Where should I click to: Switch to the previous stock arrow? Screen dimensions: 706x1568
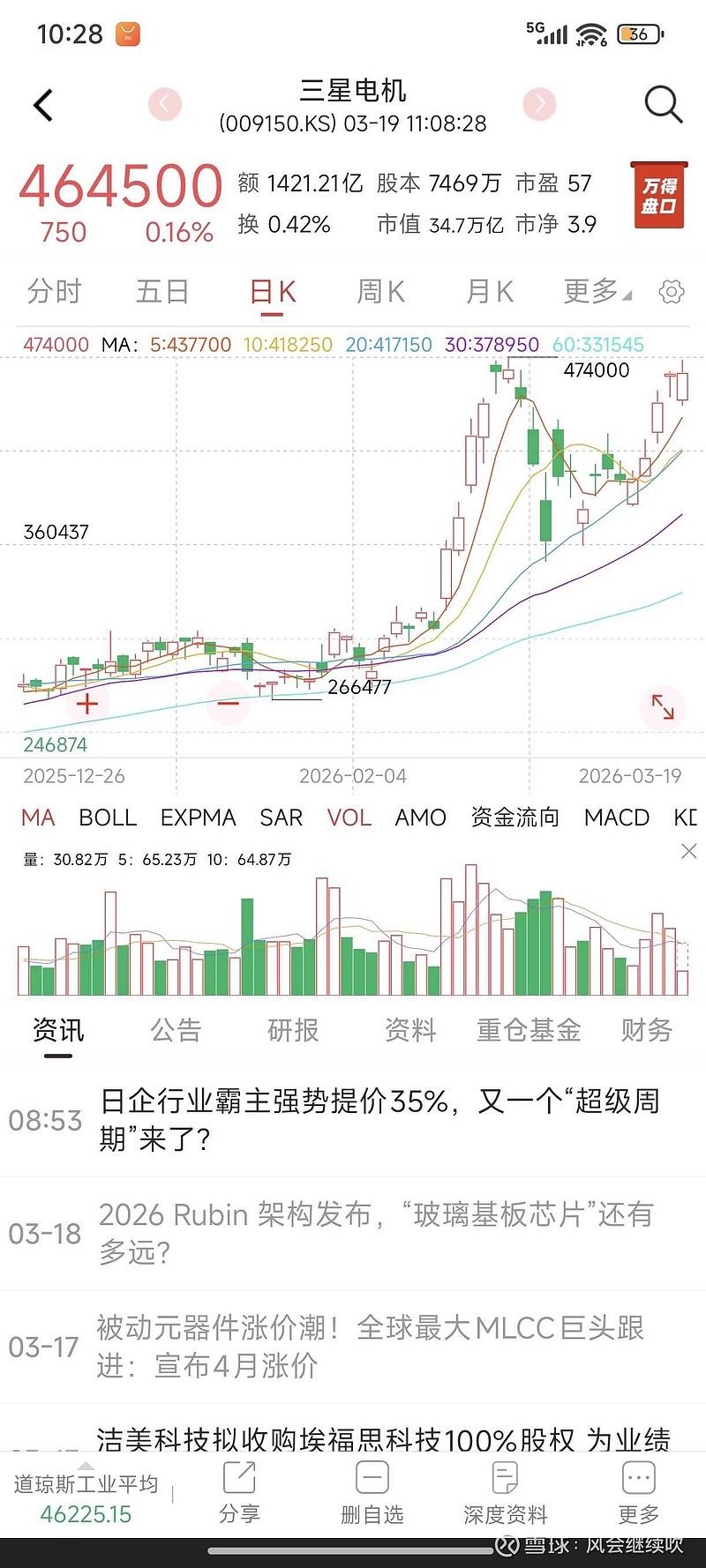coord(165,104)
